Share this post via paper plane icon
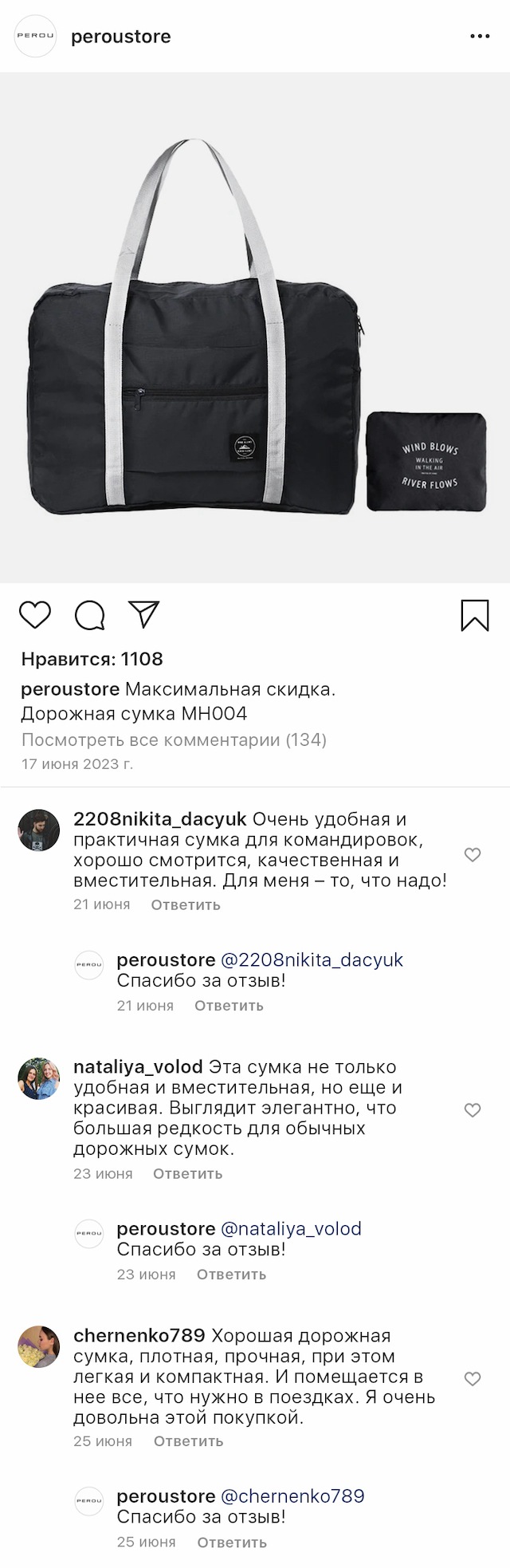The width and height of the screenshot is (510, 1568). (x=144, y=614)
